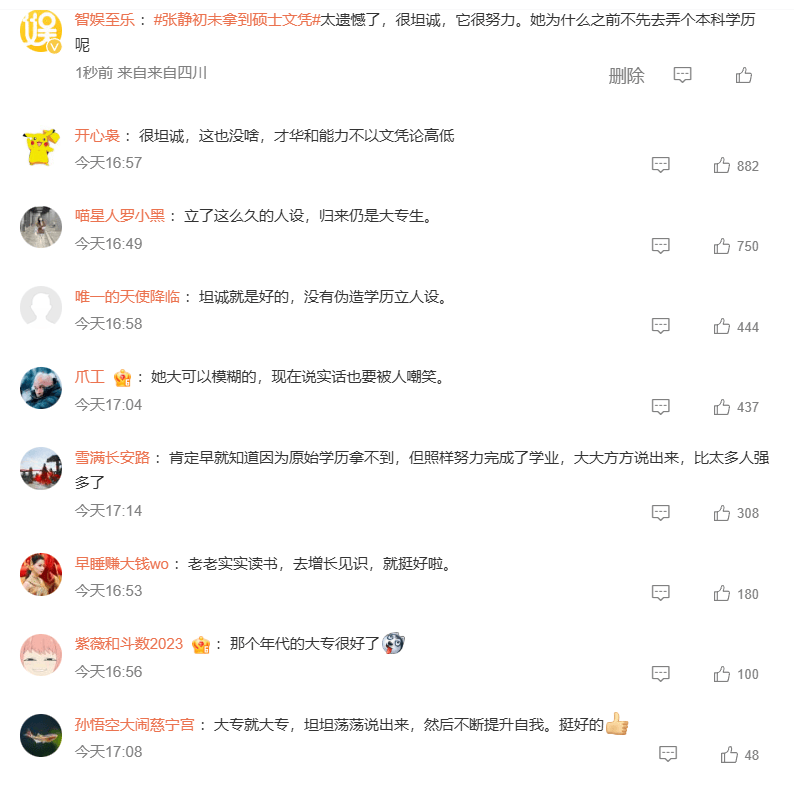Open 爪工's username link
Viewport: 794px width, 790px height.
point(90,377)
